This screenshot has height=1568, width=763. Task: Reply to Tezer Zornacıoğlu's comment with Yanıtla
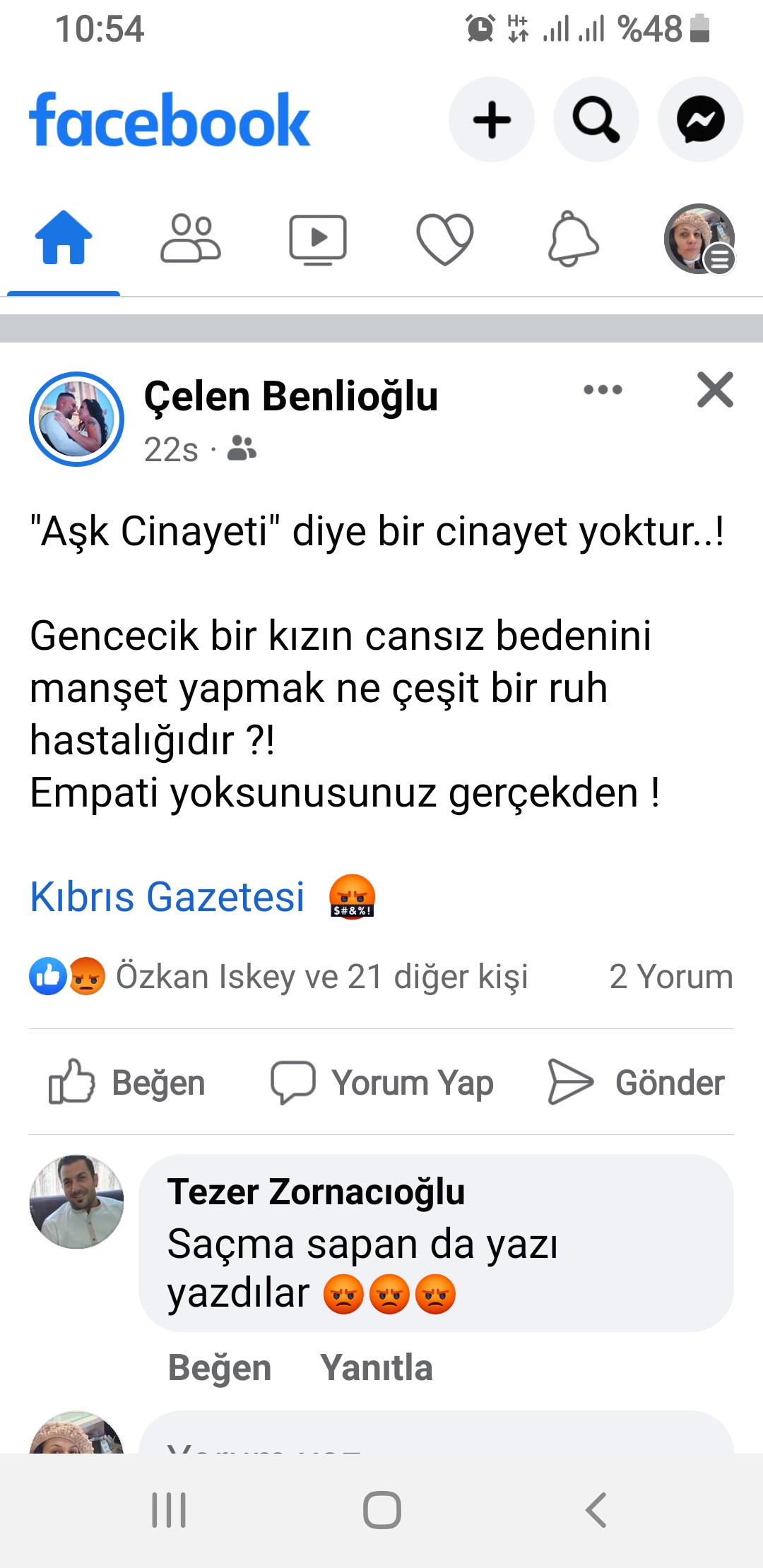click(x=376, y=1367)
